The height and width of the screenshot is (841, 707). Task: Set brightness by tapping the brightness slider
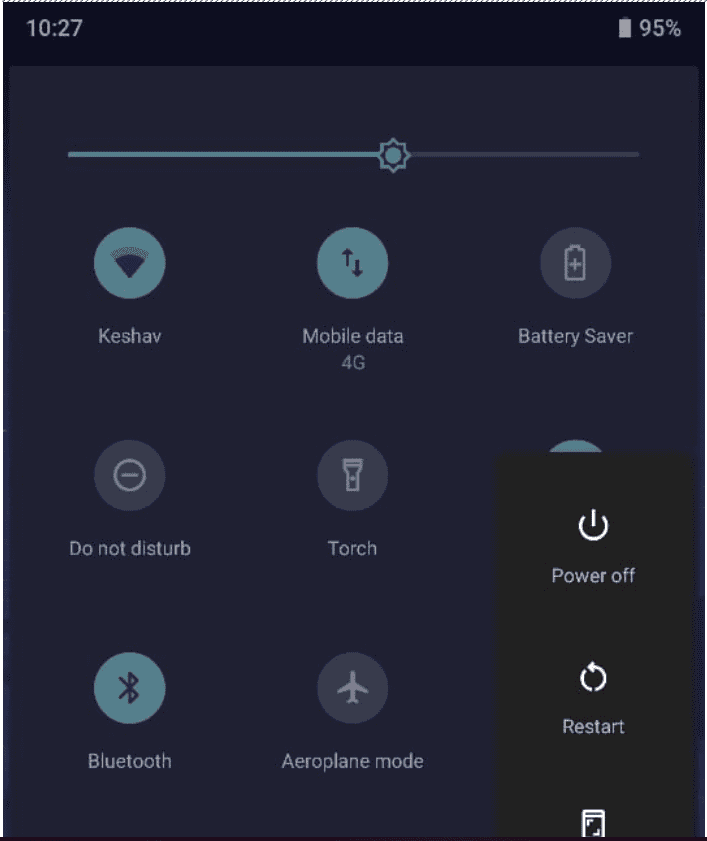click(353, 155)
